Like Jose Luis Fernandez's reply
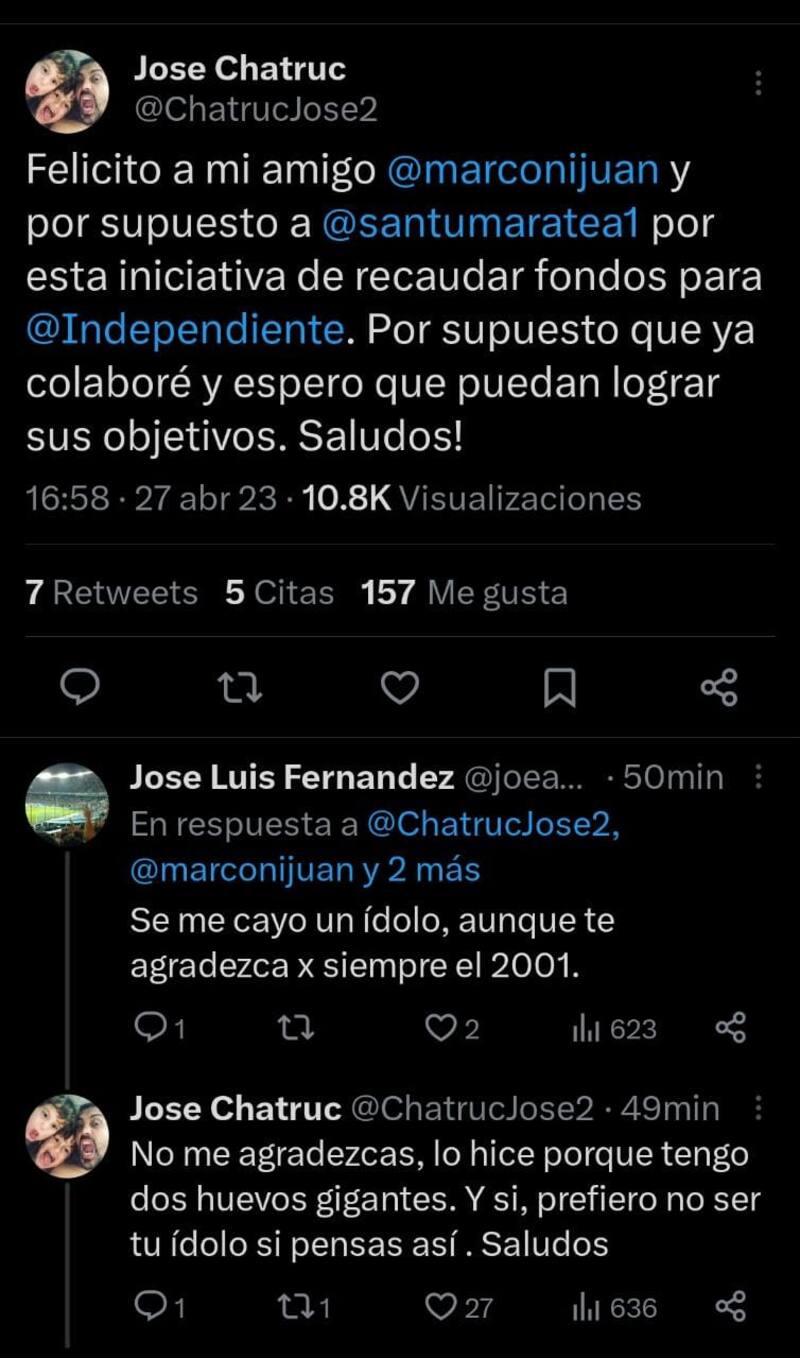 click(441, 1028)
